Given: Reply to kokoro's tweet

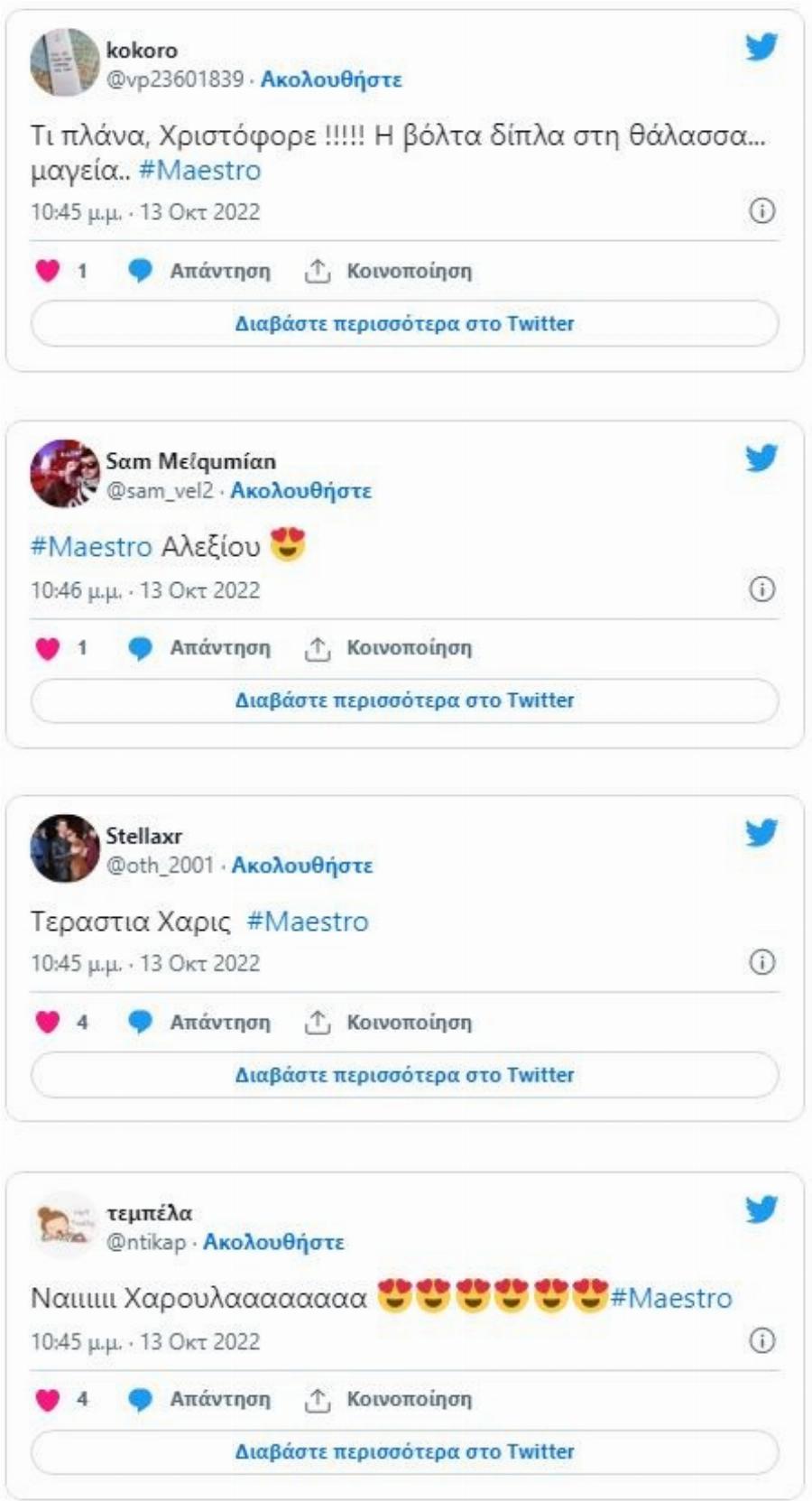Looking at the screenshot, I should 200,271.
